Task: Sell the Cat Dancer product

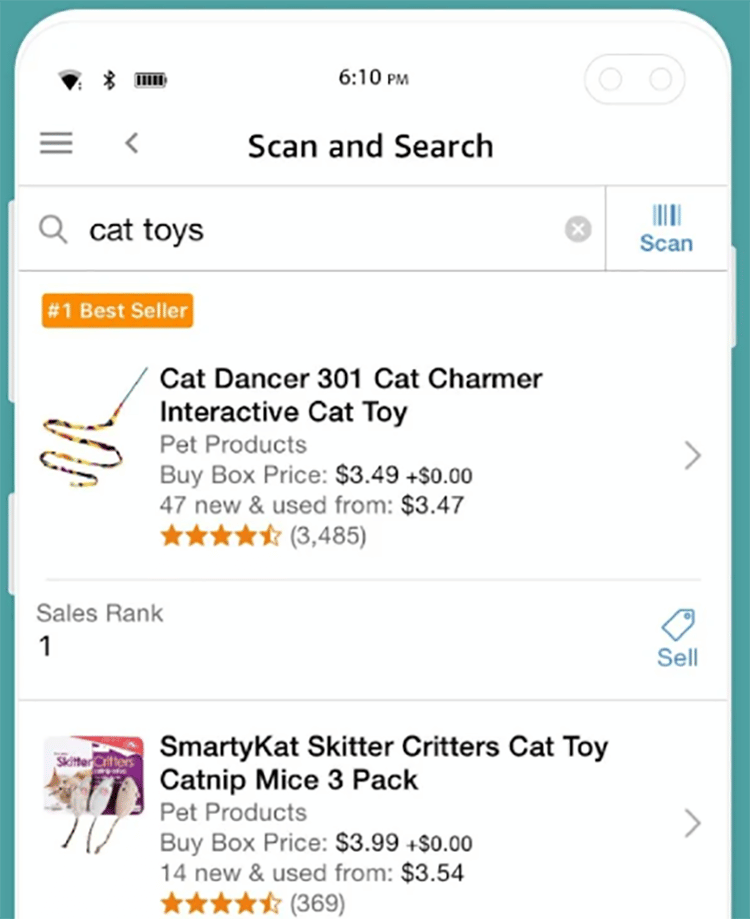Action: click(x=677, y=640)
